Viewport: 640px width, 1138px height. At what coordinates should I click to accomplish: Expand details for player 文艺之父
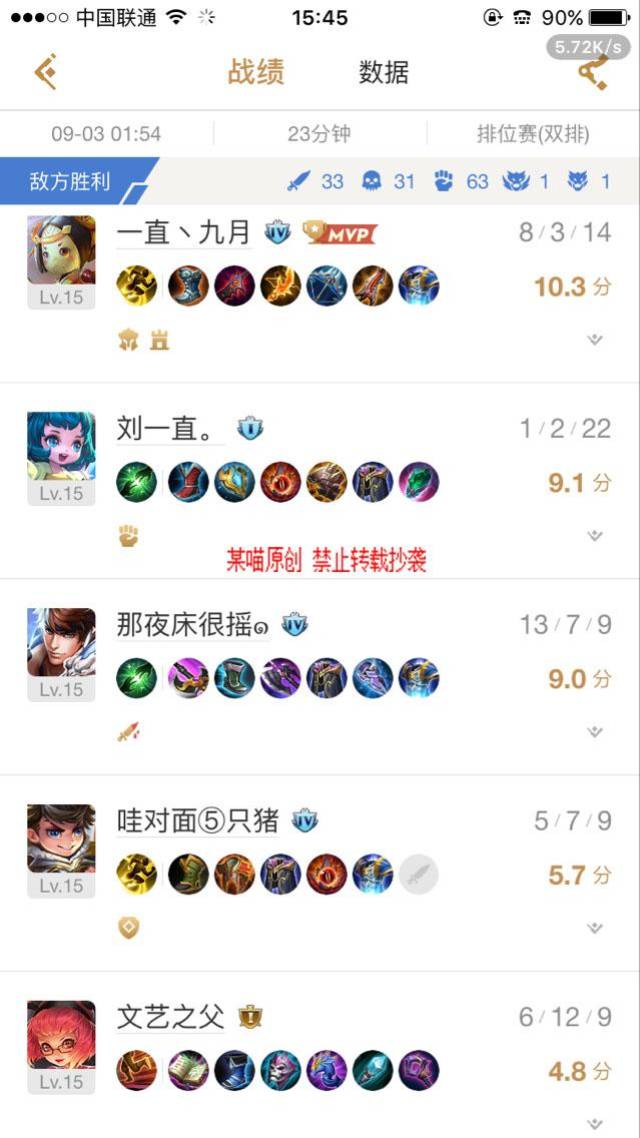(595, 1124)
